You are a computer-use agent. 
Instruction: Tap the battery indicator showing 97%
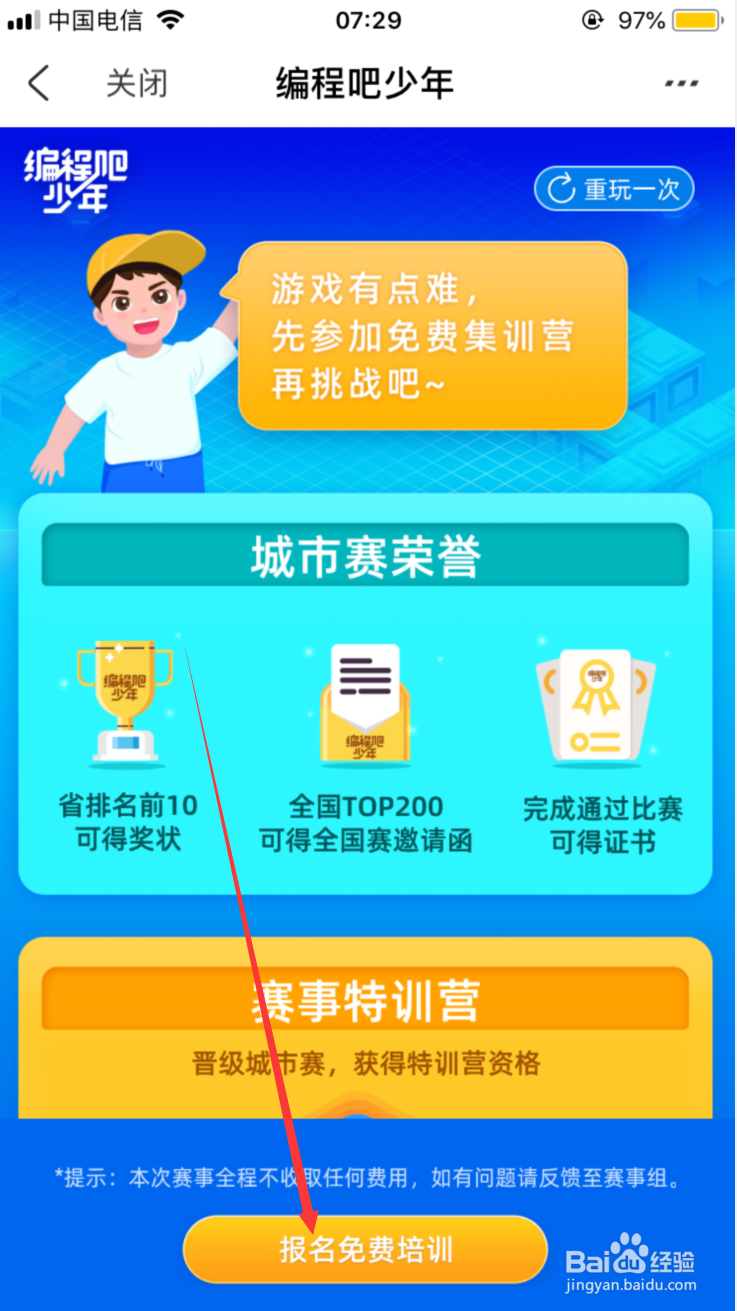(x=695, y=17)
